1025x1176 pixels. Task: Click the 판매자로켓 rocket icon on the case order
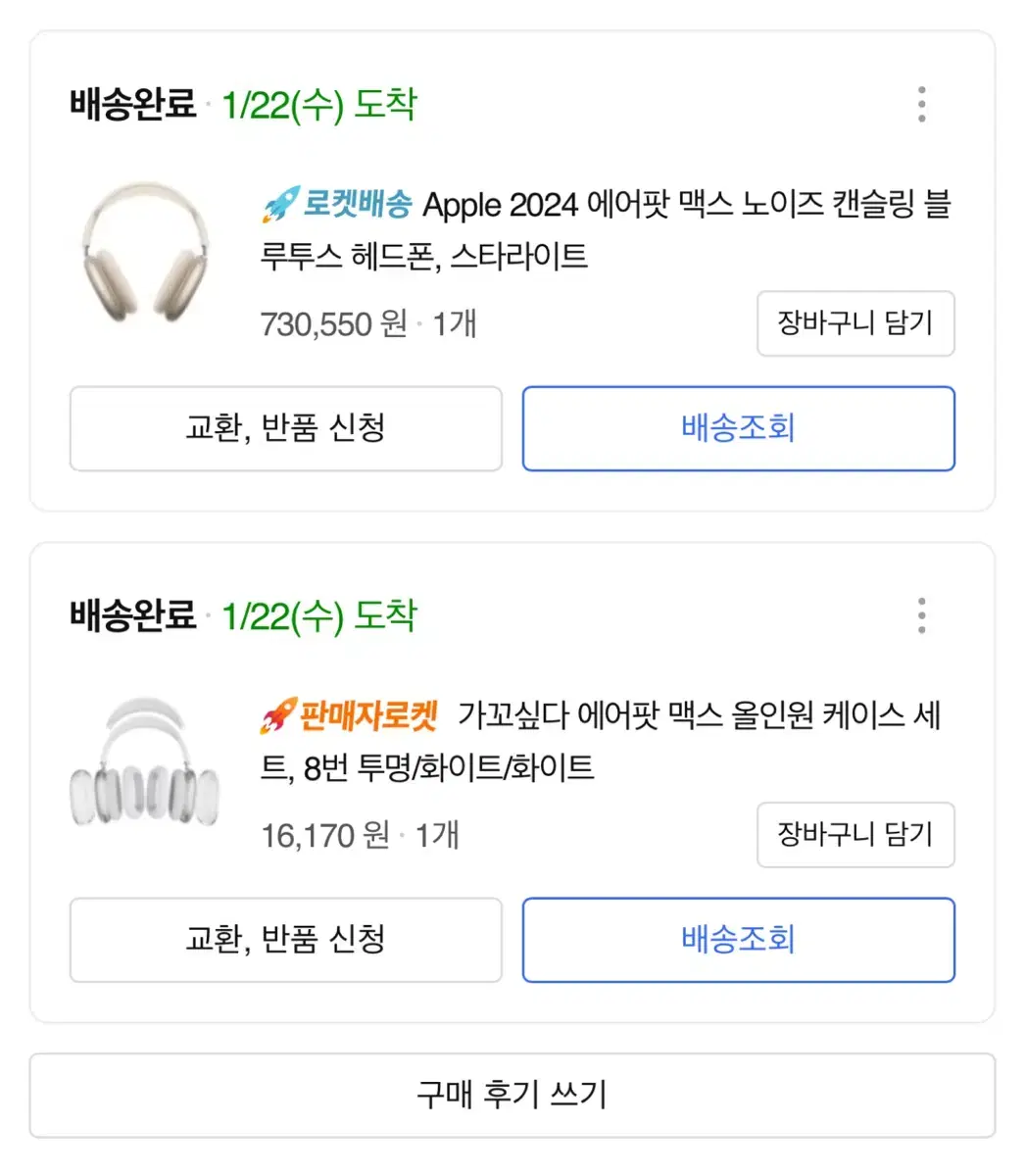tap(277, 715)
